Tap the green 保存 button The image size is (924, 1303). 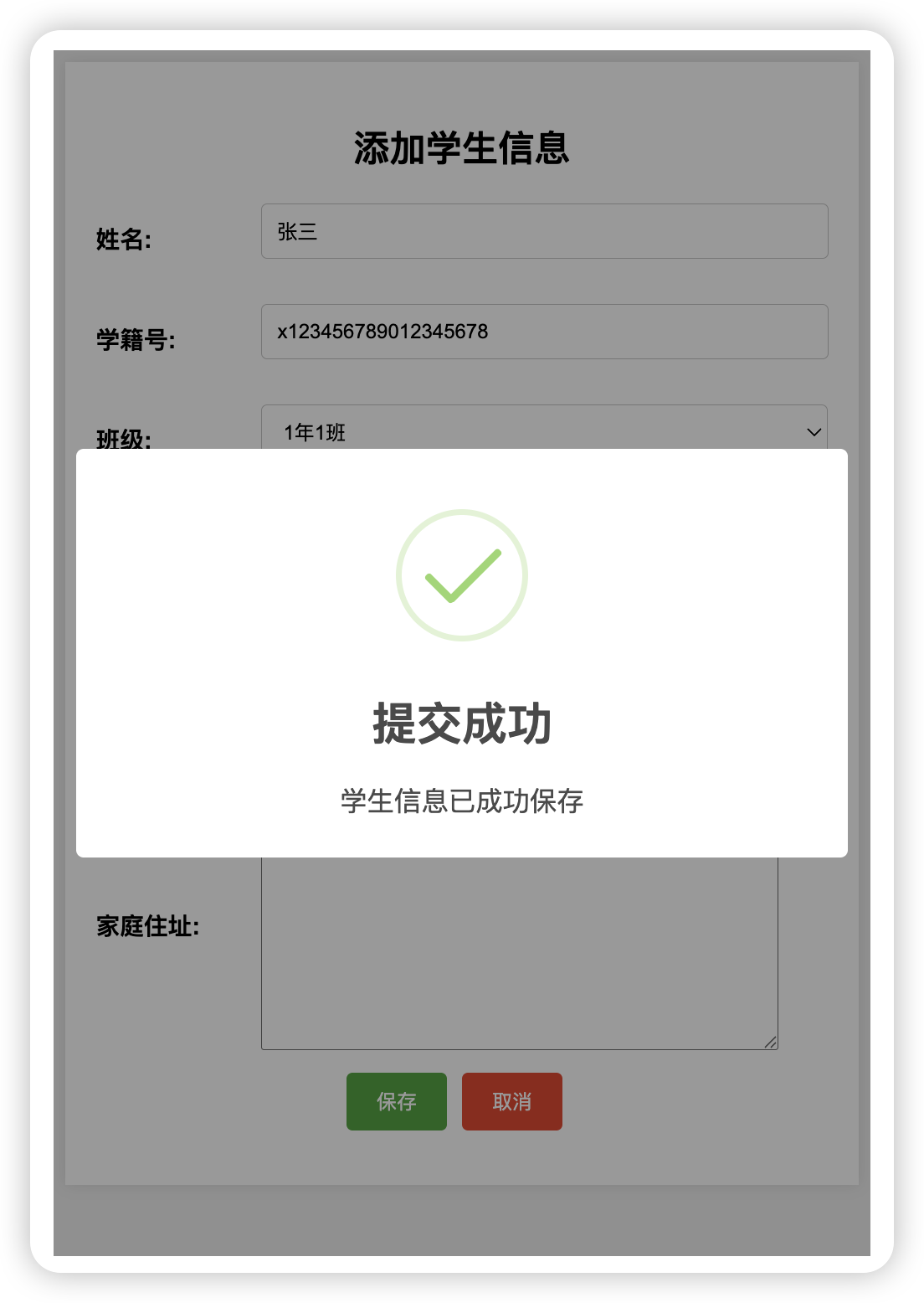[x=397, y=1101]
